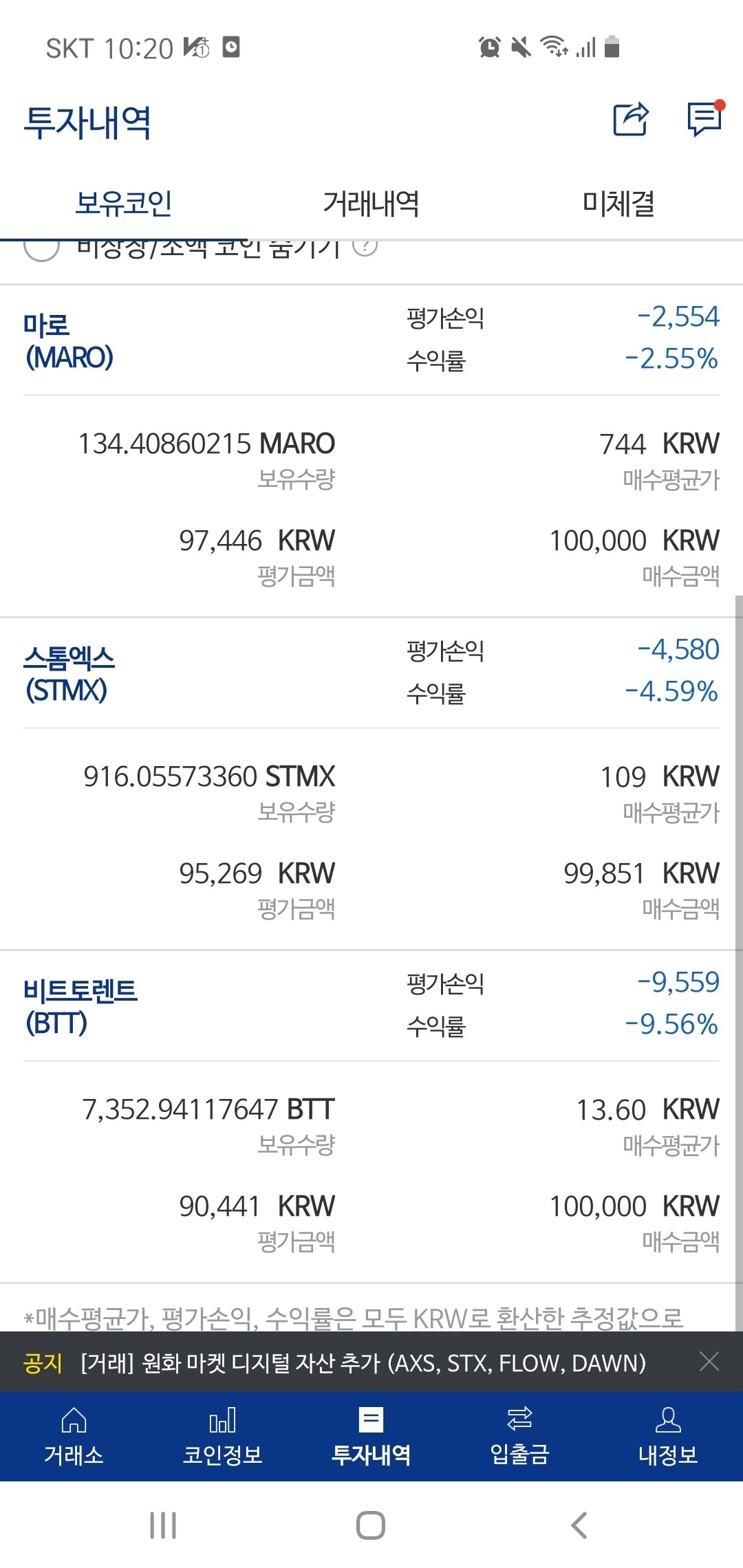Open the 비트토렌트 (BTT) coin
This screenshot has height=1568, width=743.
point(80,1007)
